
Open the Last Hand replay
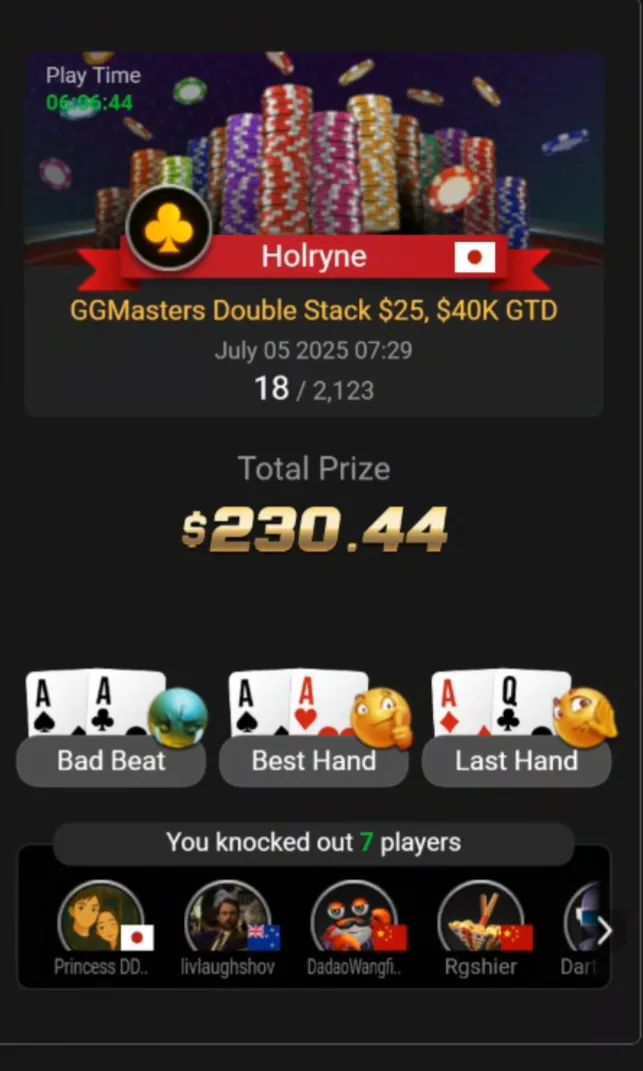pyautogui.click(x=516, y=761)
